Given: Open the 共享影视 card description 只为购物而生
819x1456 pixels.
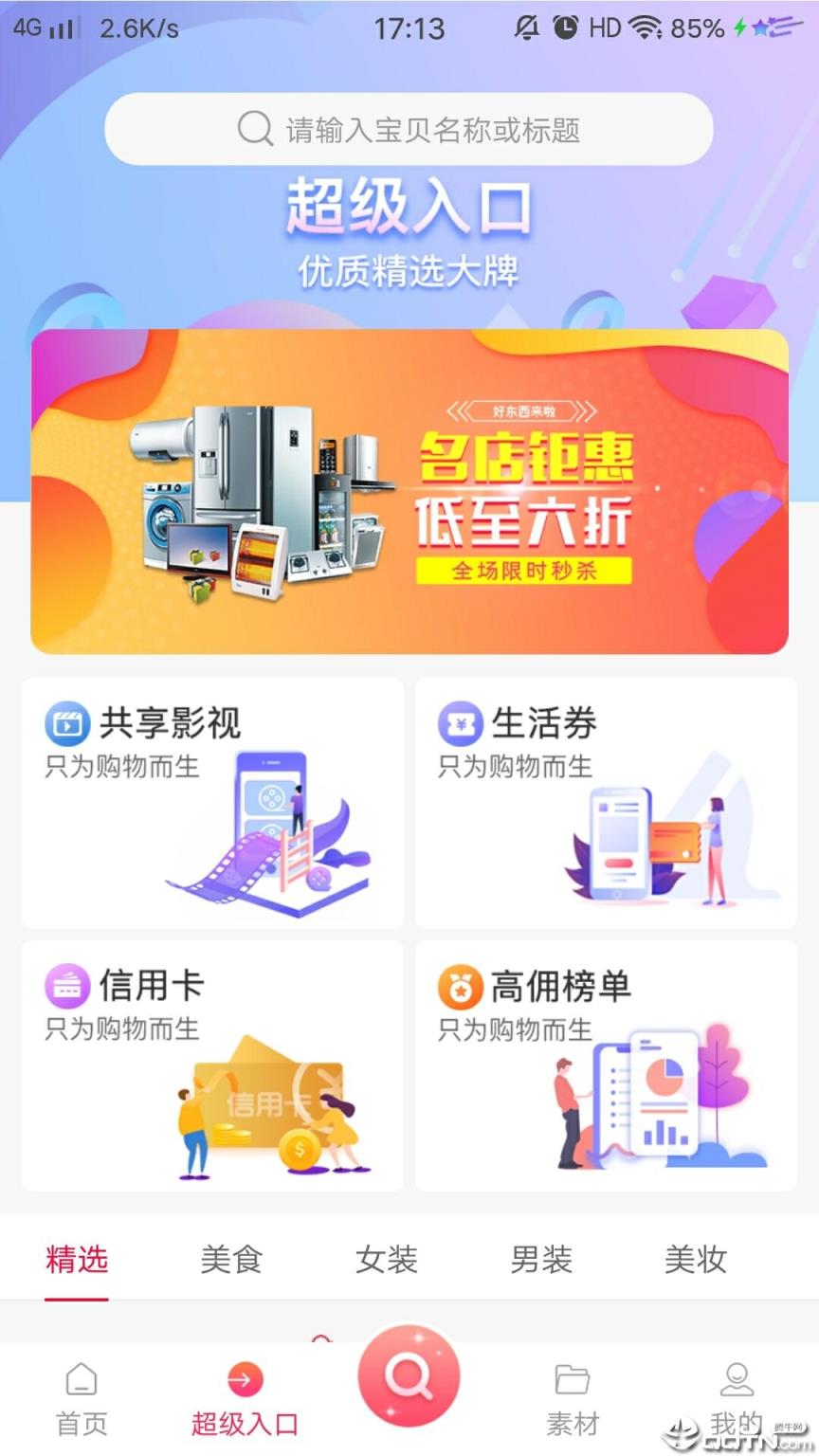Looking at the screenshot, I should click(x=120, y=769).
